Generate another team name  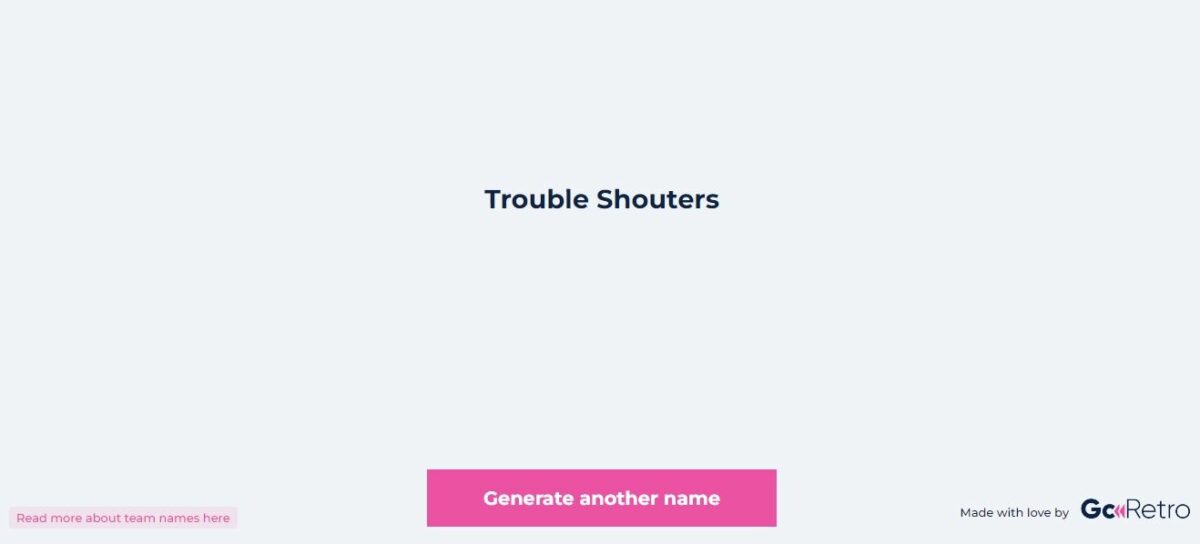601,498
